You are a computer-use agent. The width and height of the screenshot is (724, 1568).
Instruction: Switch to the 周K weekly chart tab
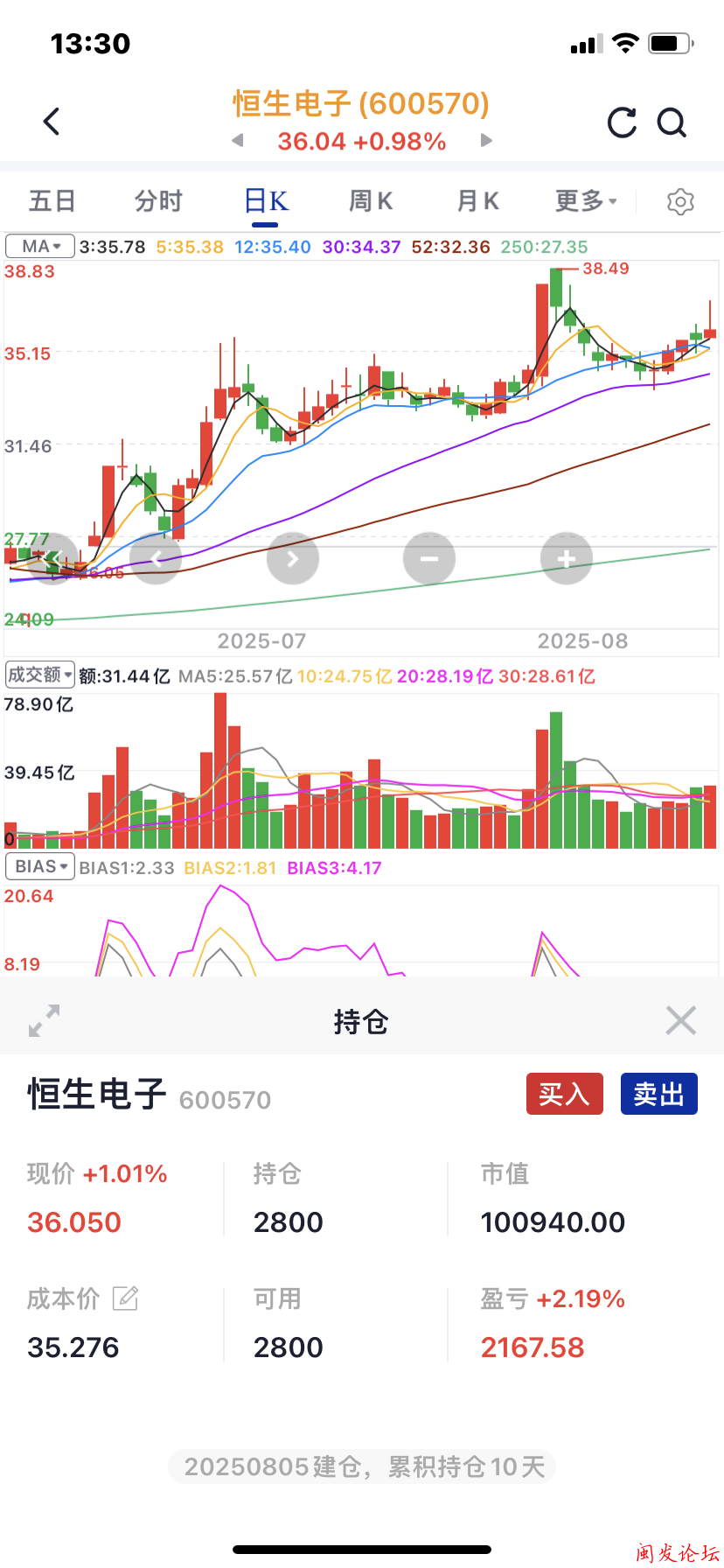370,201
